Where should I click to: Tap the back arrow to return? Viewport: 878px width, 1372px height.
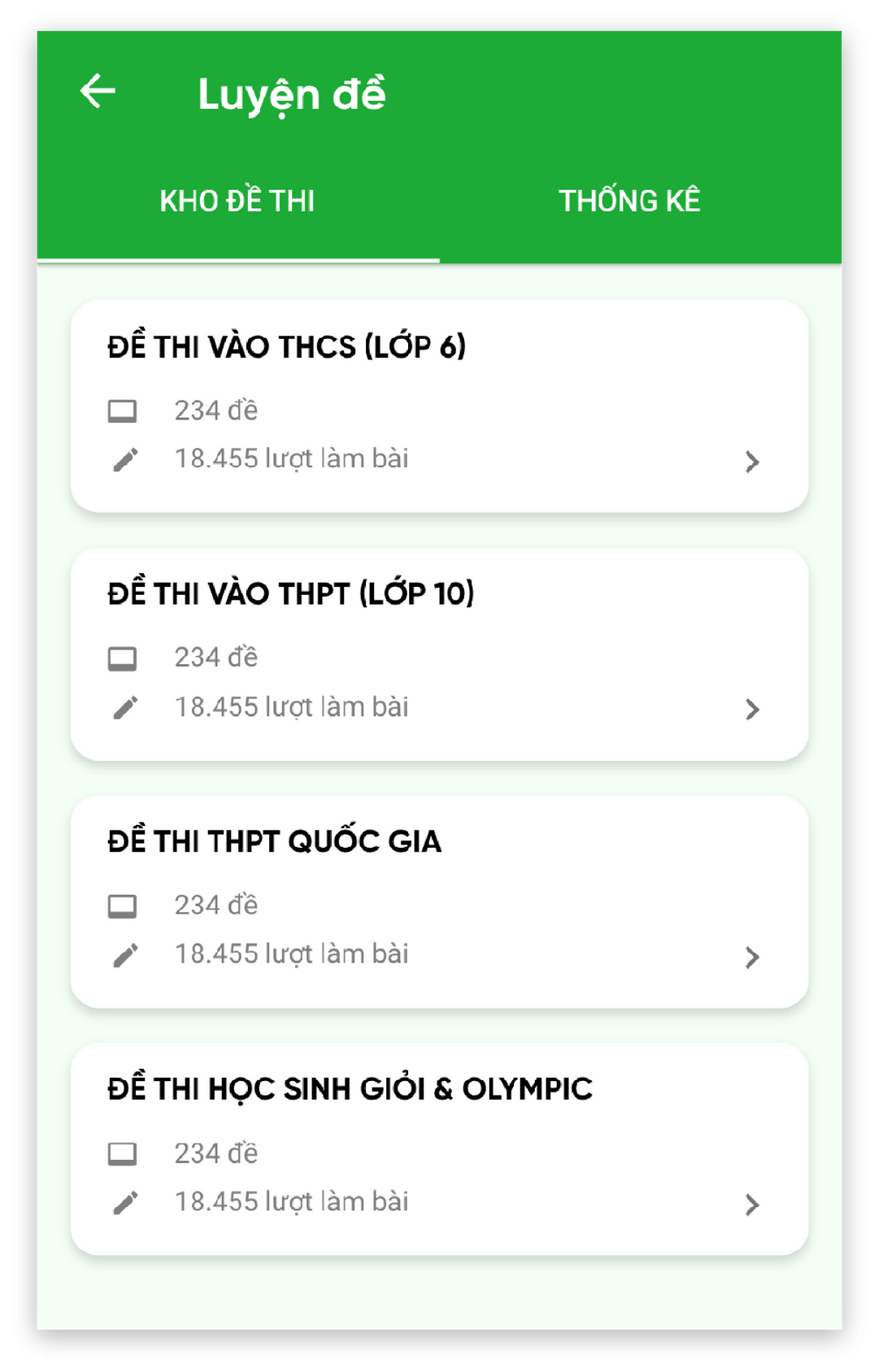tap(98, 92)
